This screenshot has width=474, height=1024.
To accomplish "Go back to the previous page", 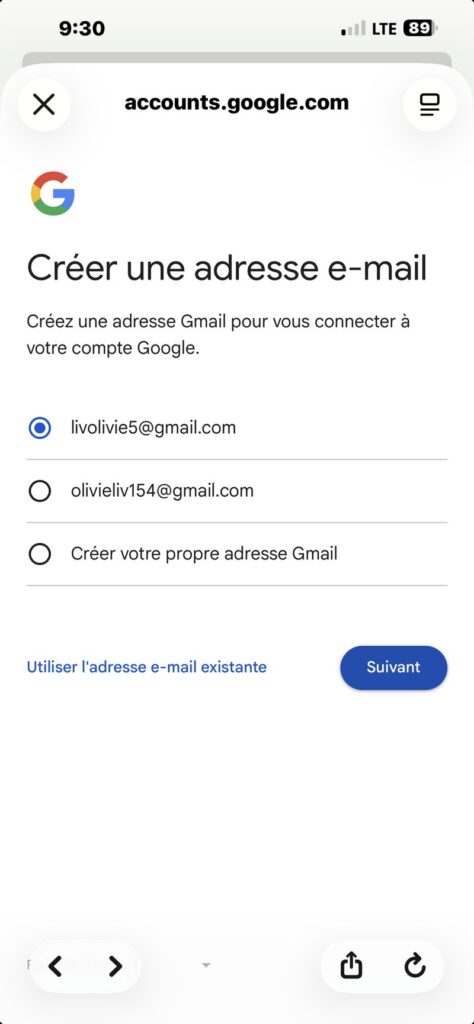I will click(x=56, y=966).
